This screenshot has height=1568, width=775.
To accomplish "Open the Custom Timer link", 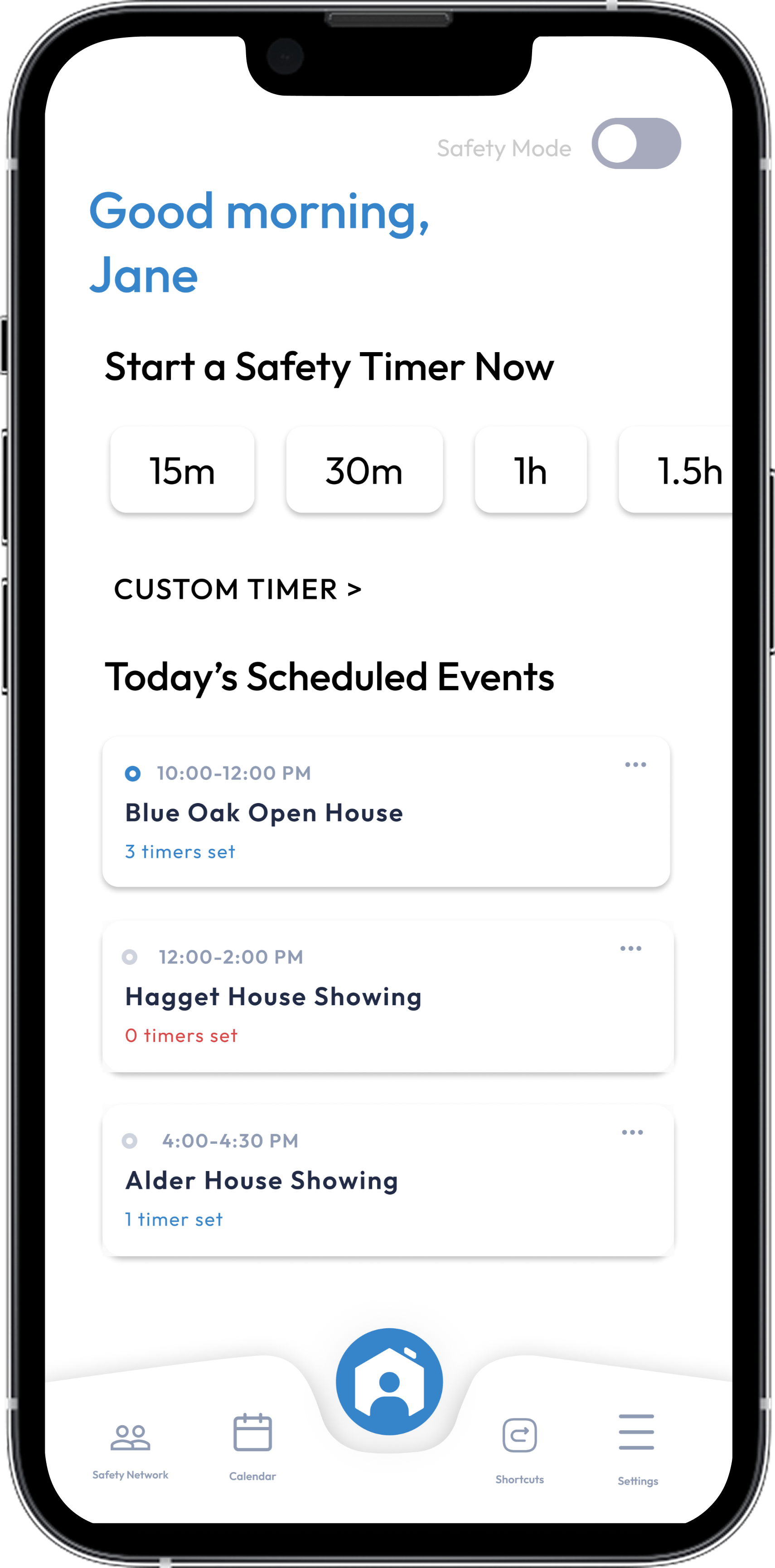I will coord(237,589).
